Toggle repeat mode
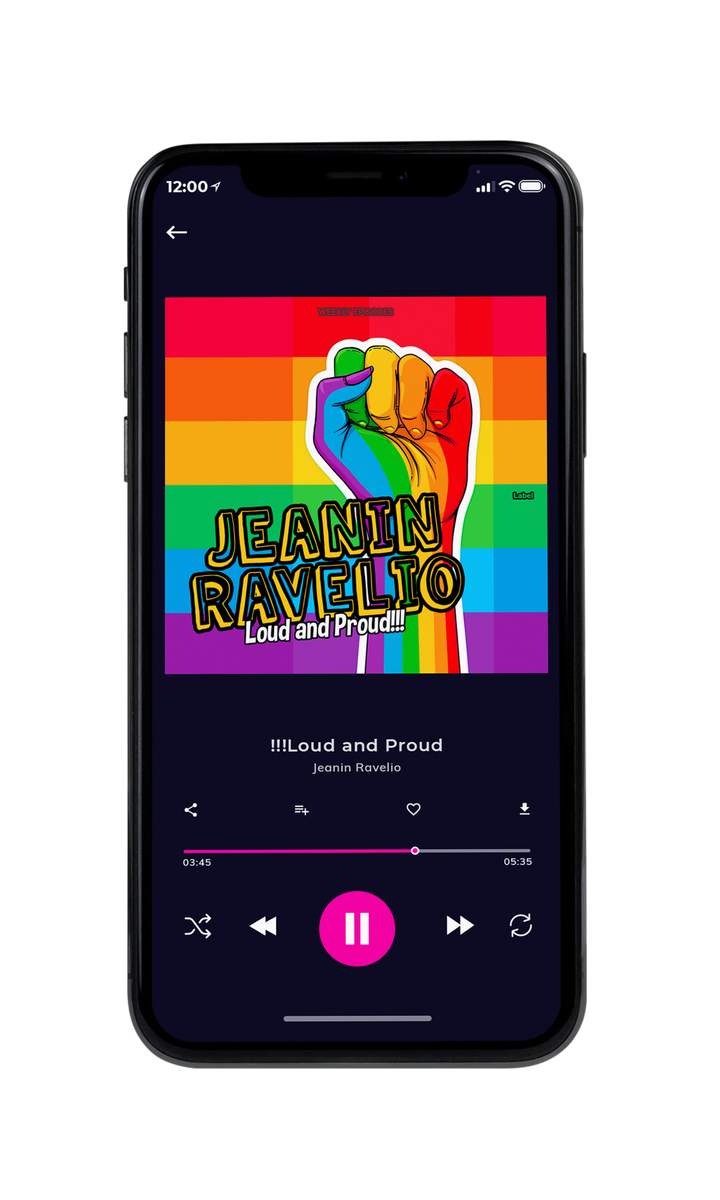 pyautogui.click(x=521, y=925)
